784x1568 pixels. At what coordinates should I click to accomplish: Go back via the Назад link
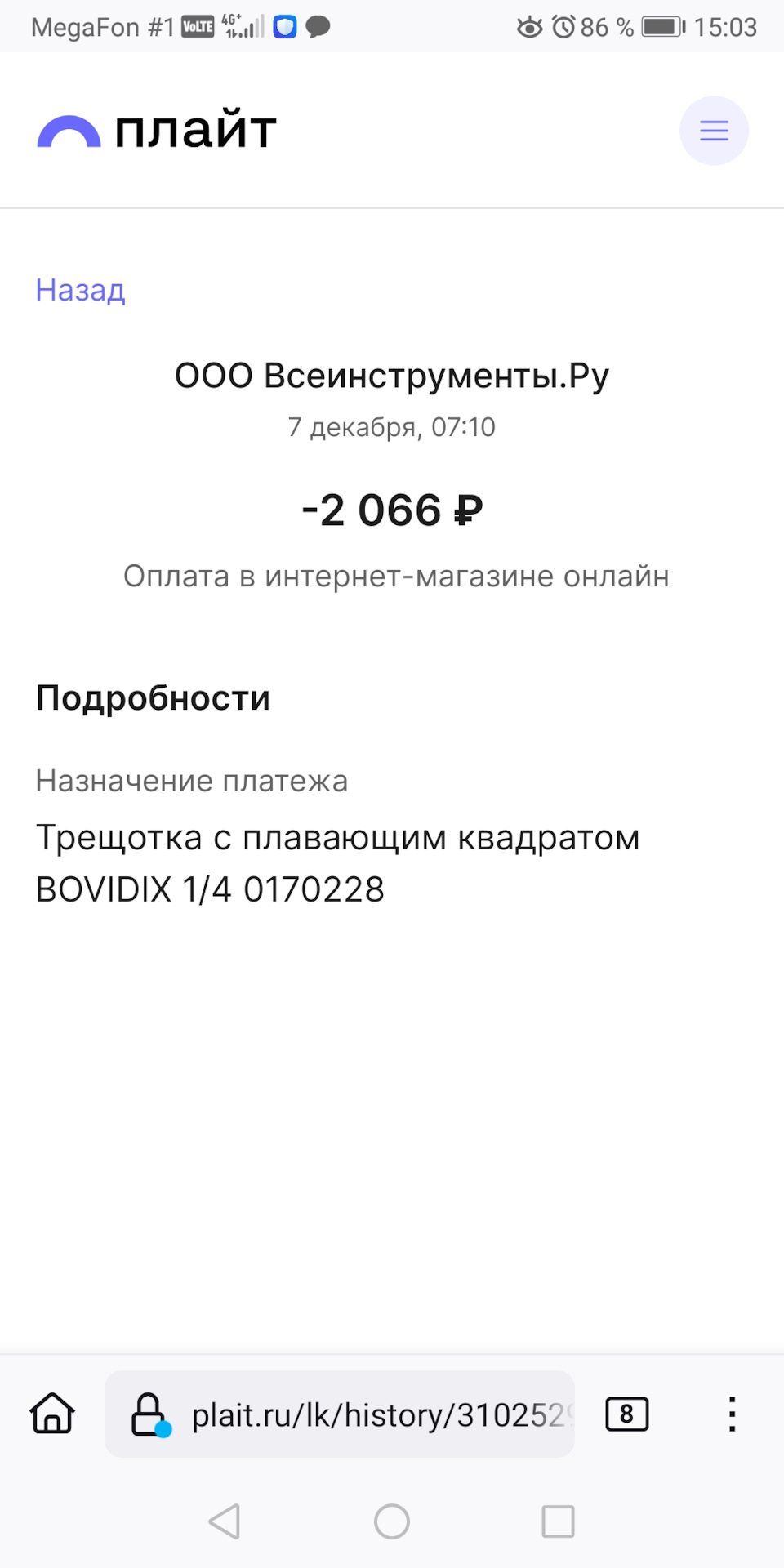80,290
